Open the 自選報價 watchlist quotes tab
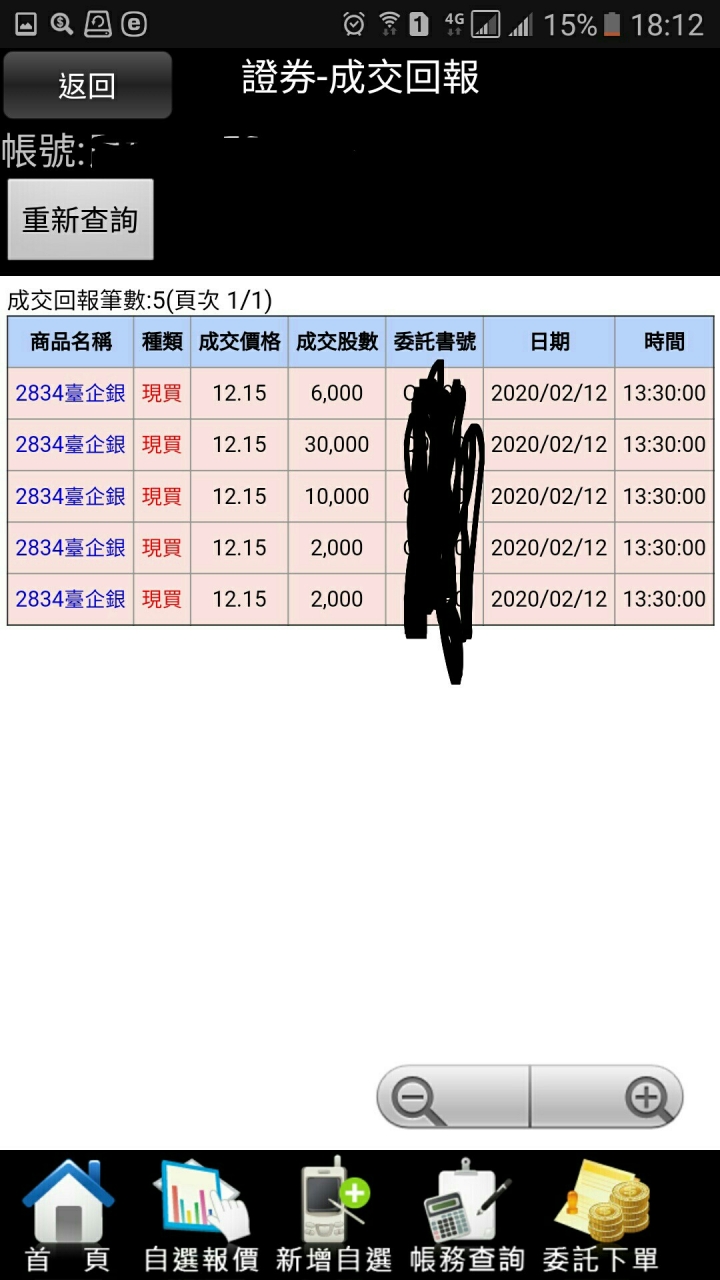720x1280 pixels. click(201, 1216)
